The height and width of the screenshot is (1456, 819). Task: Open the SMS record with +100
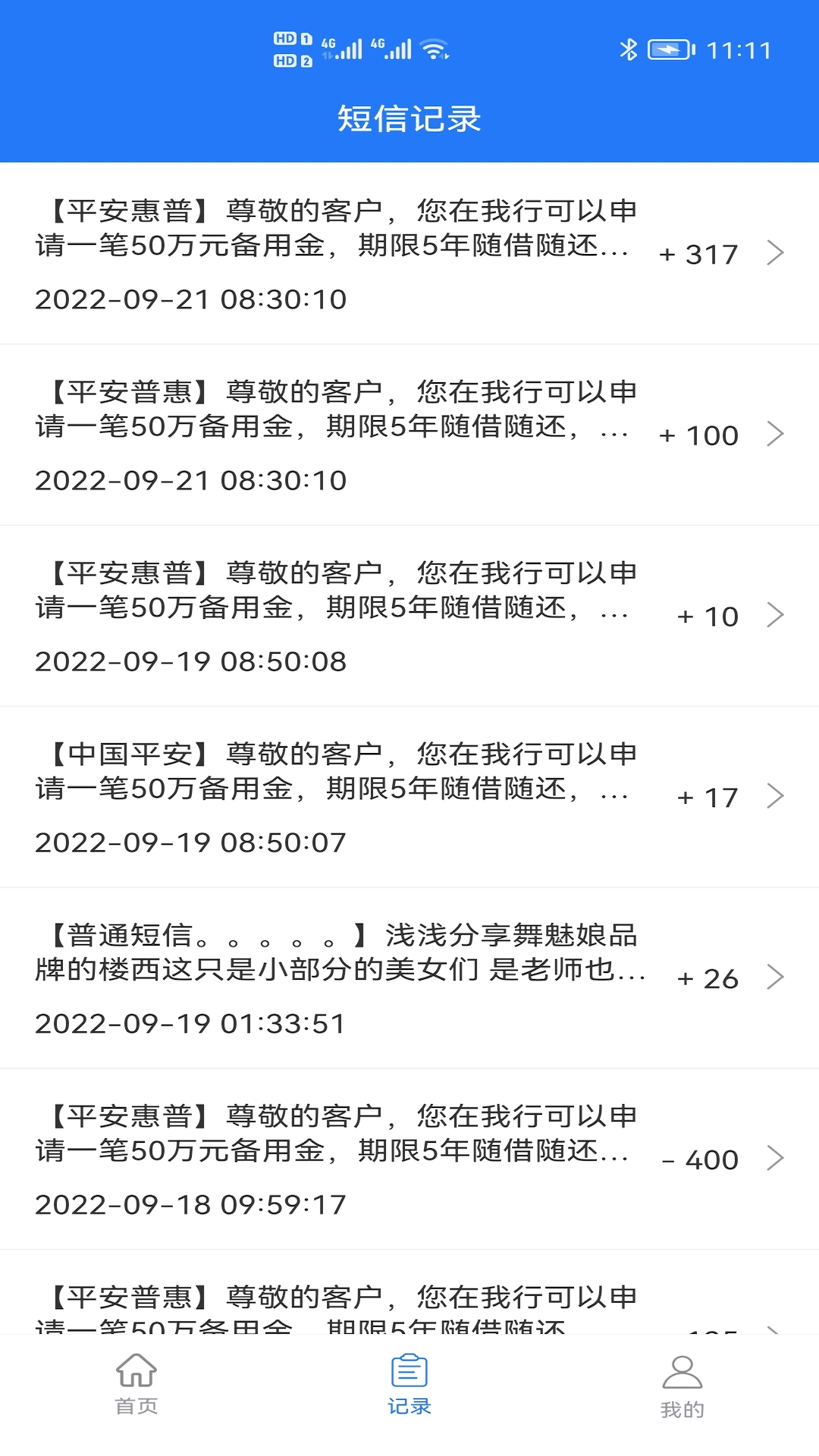(x=409, y=435)
